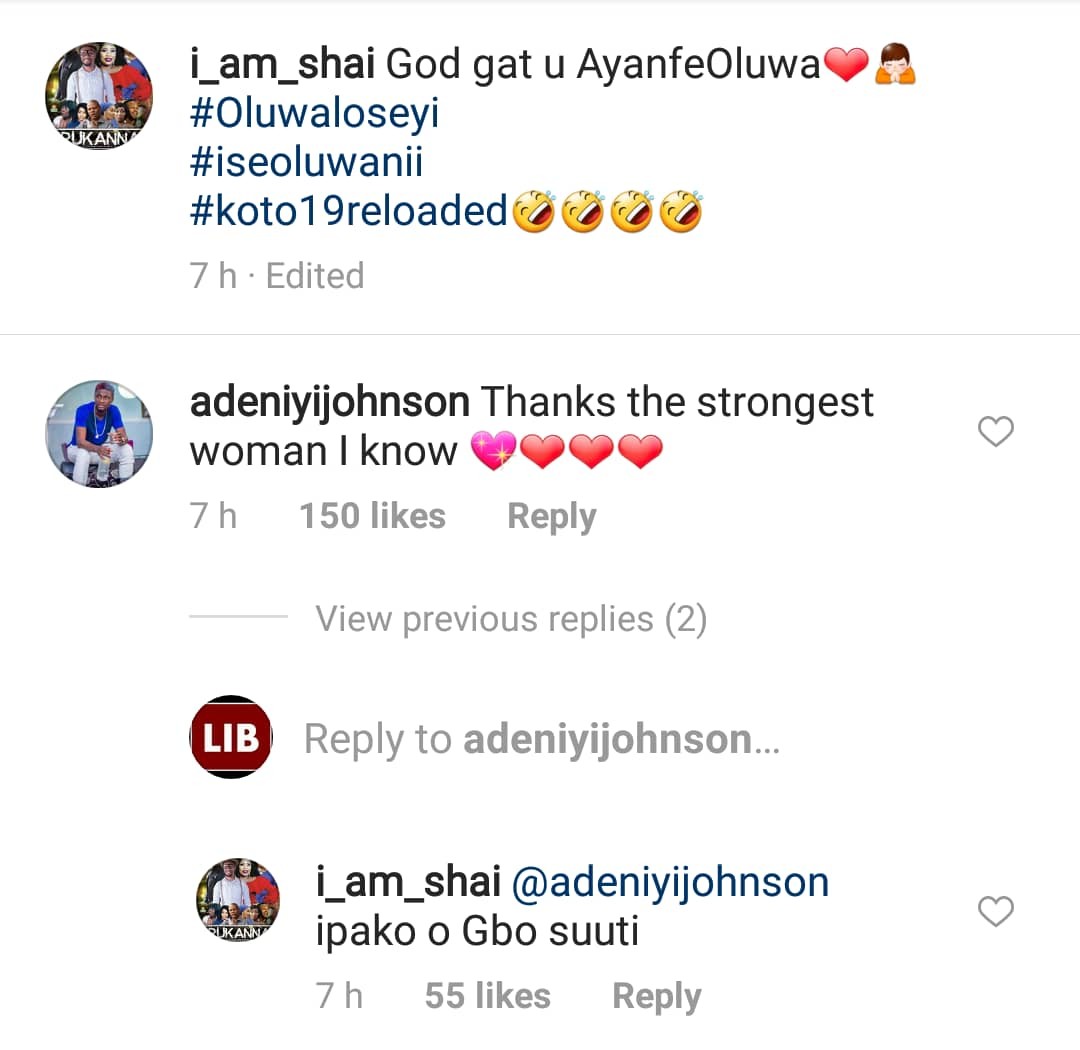Open the #Oluwaloseyi hashtag

pos(314,113)
